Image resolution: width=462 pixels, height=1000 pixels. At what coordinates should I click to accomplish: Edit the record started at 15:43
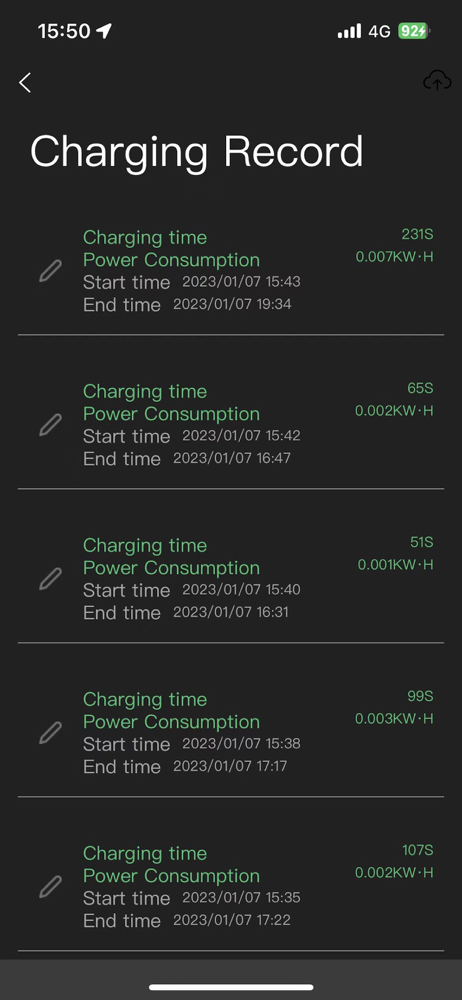click(50, 271)
